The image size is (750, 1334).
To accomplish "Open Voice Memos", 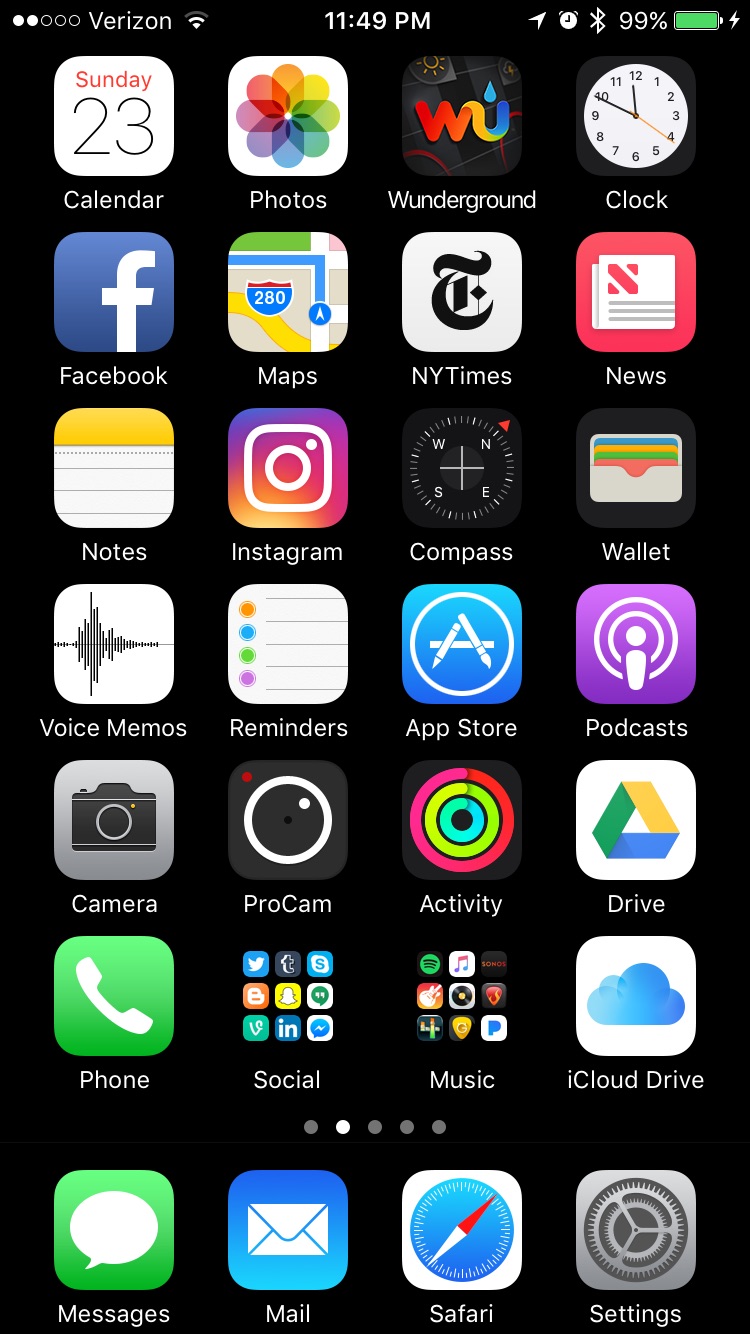I will [x=114, y=644].
